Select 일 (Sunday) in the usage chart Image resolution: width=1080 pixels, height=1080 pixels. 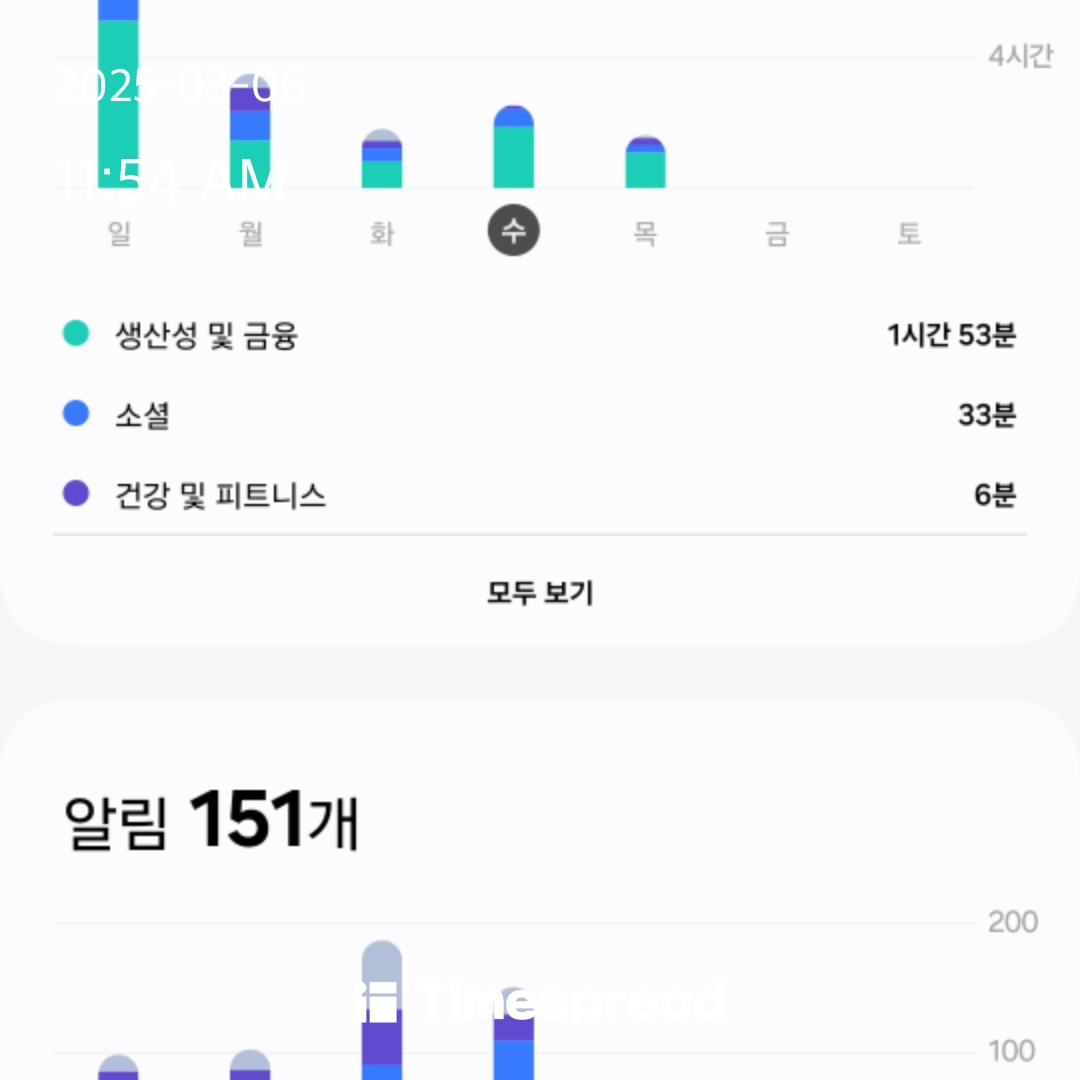(119, 233)
